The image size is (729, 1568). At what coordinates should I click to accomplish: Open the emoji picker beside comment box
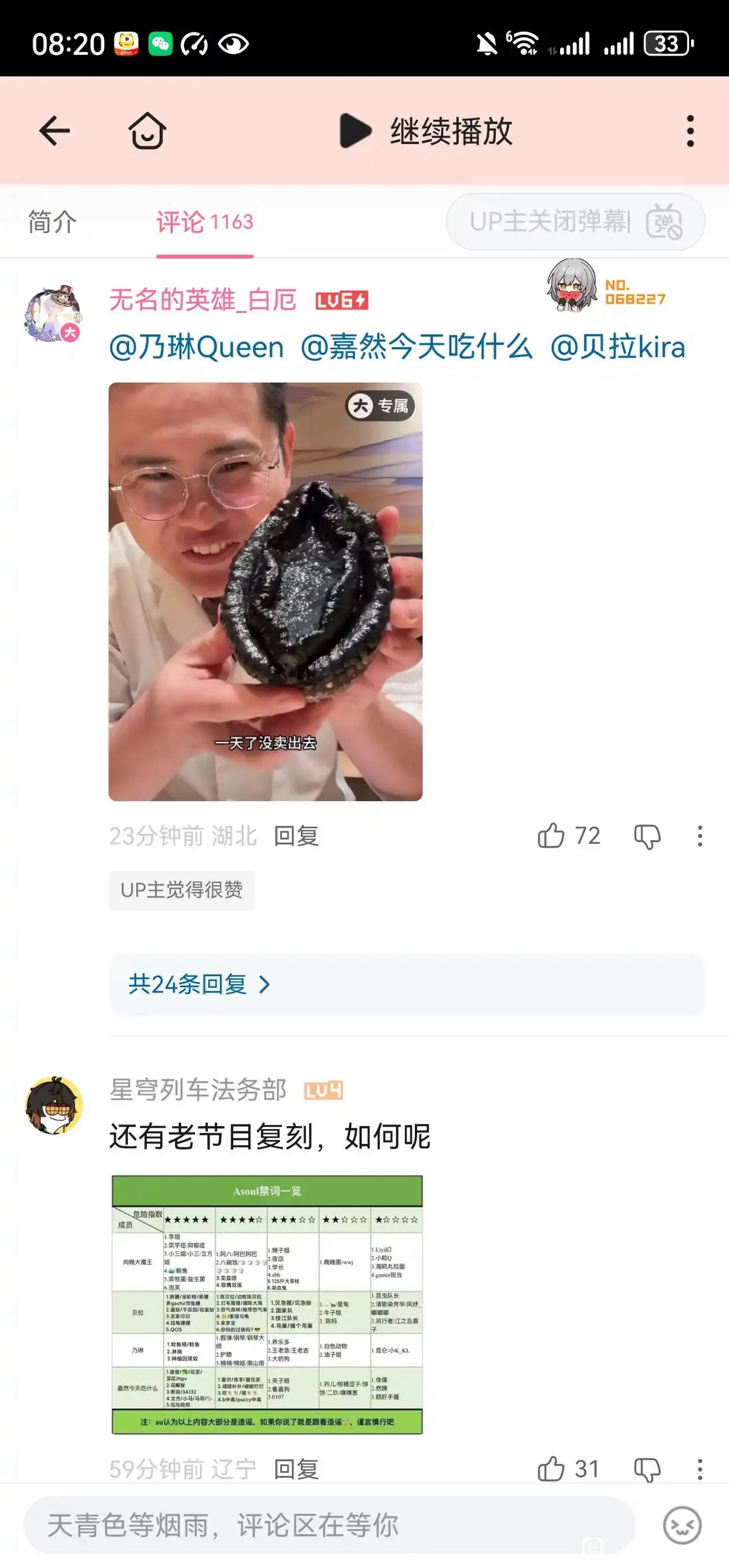[x=682, y=1525]
